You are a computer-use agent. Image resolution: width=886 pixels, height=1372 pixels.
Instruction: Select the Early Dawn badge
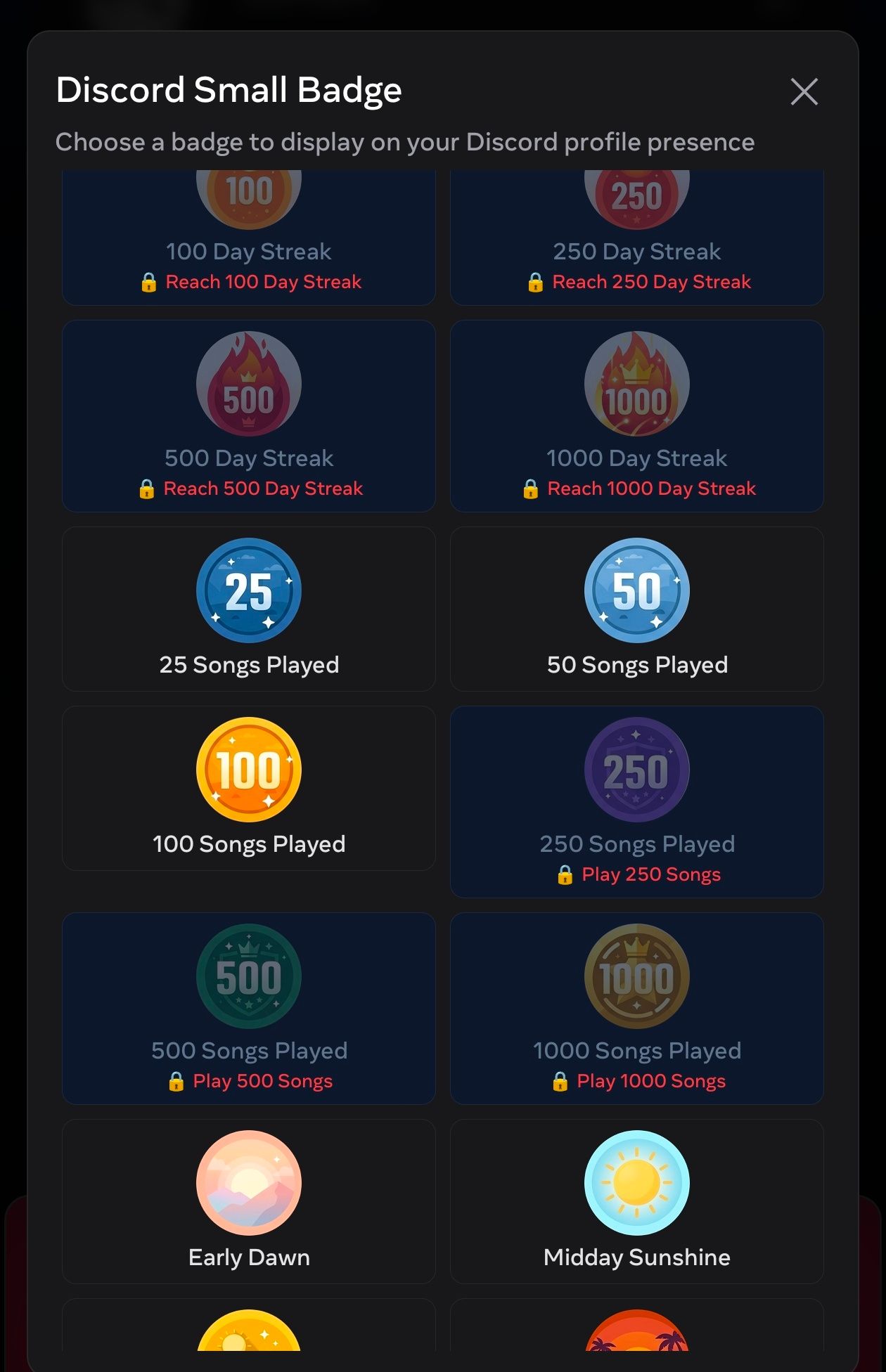pyautogui.click(x=249, y=1201)
